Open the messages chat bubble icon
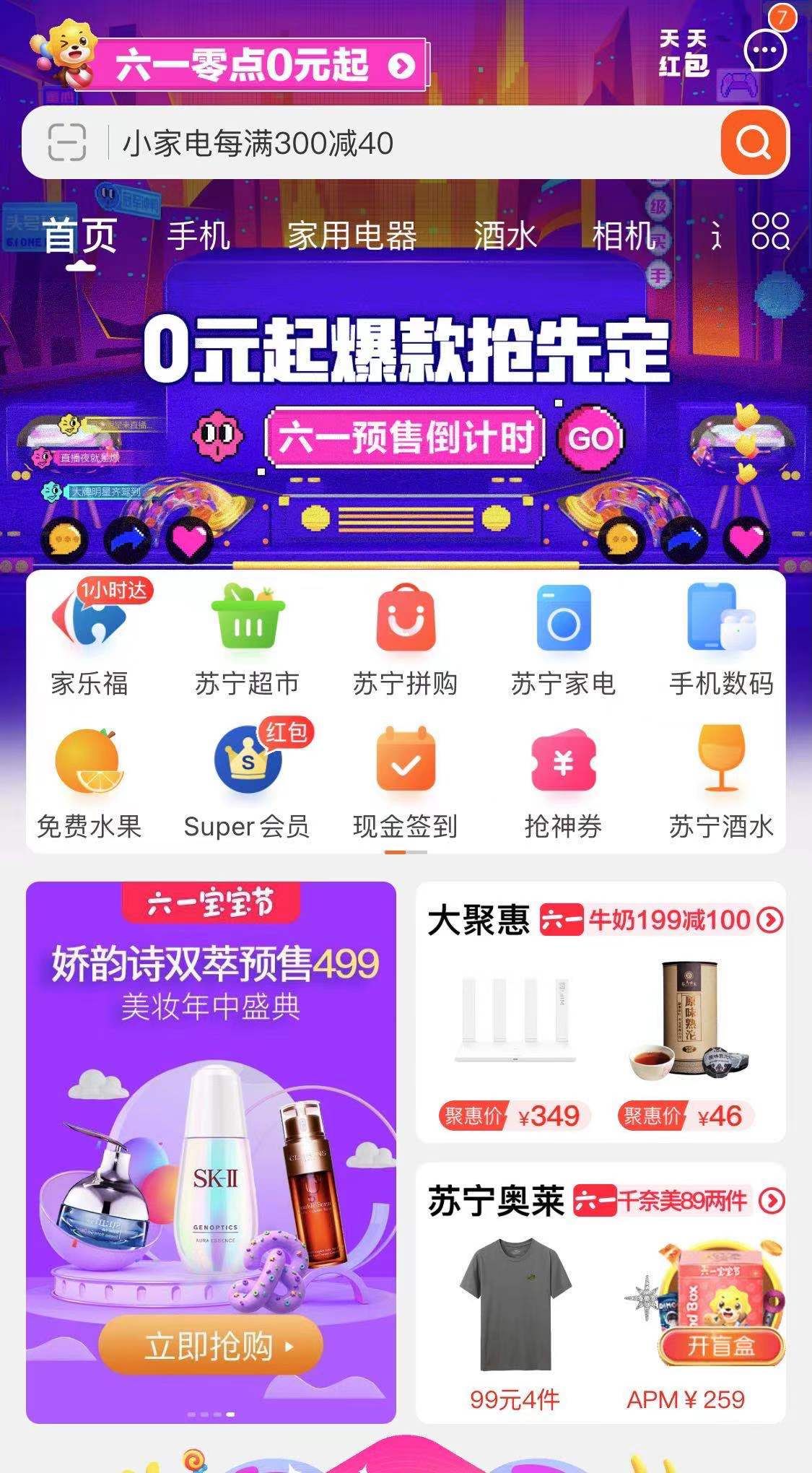The width and height of the screenshot is (812, 1473). (764, 51)
